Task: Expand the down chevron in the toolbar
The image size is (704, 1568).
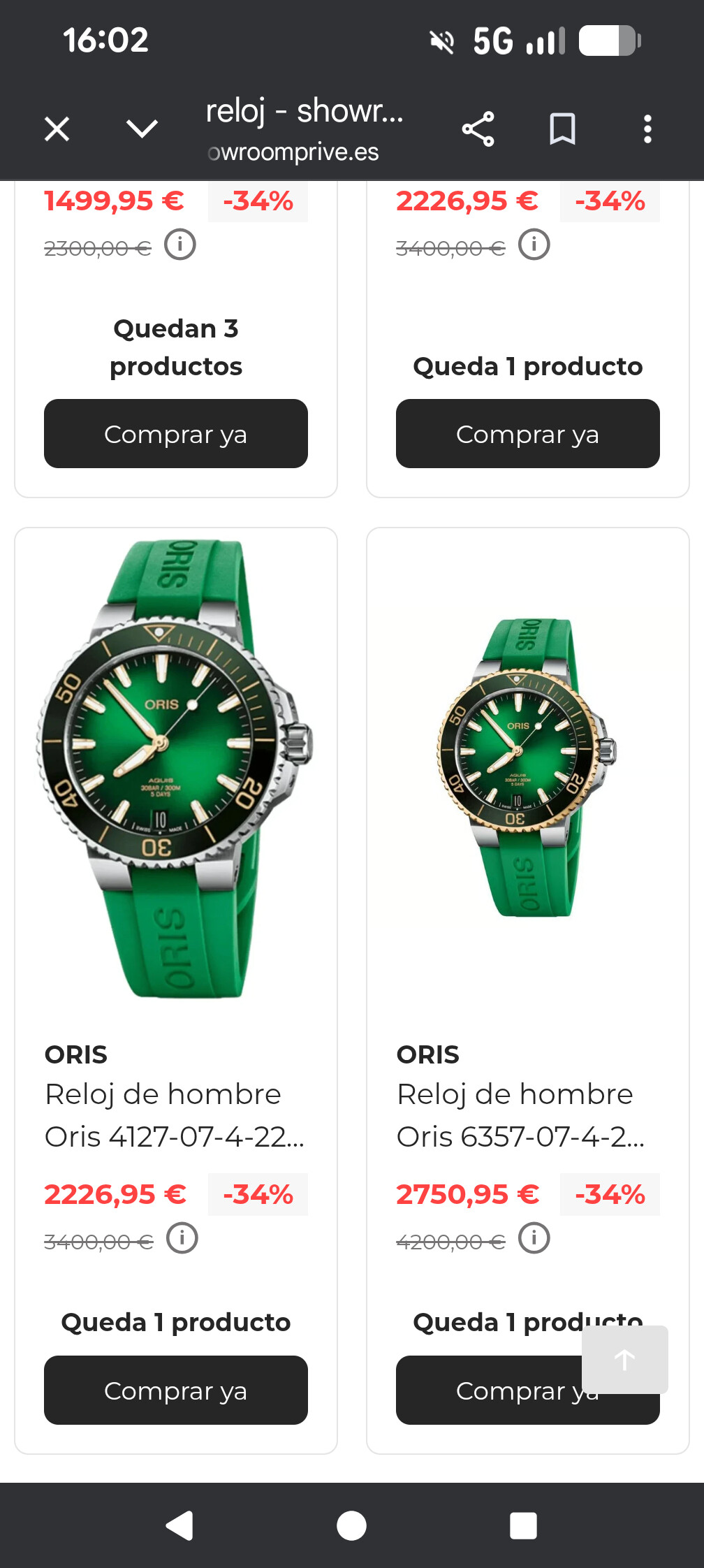Action: 142,129
